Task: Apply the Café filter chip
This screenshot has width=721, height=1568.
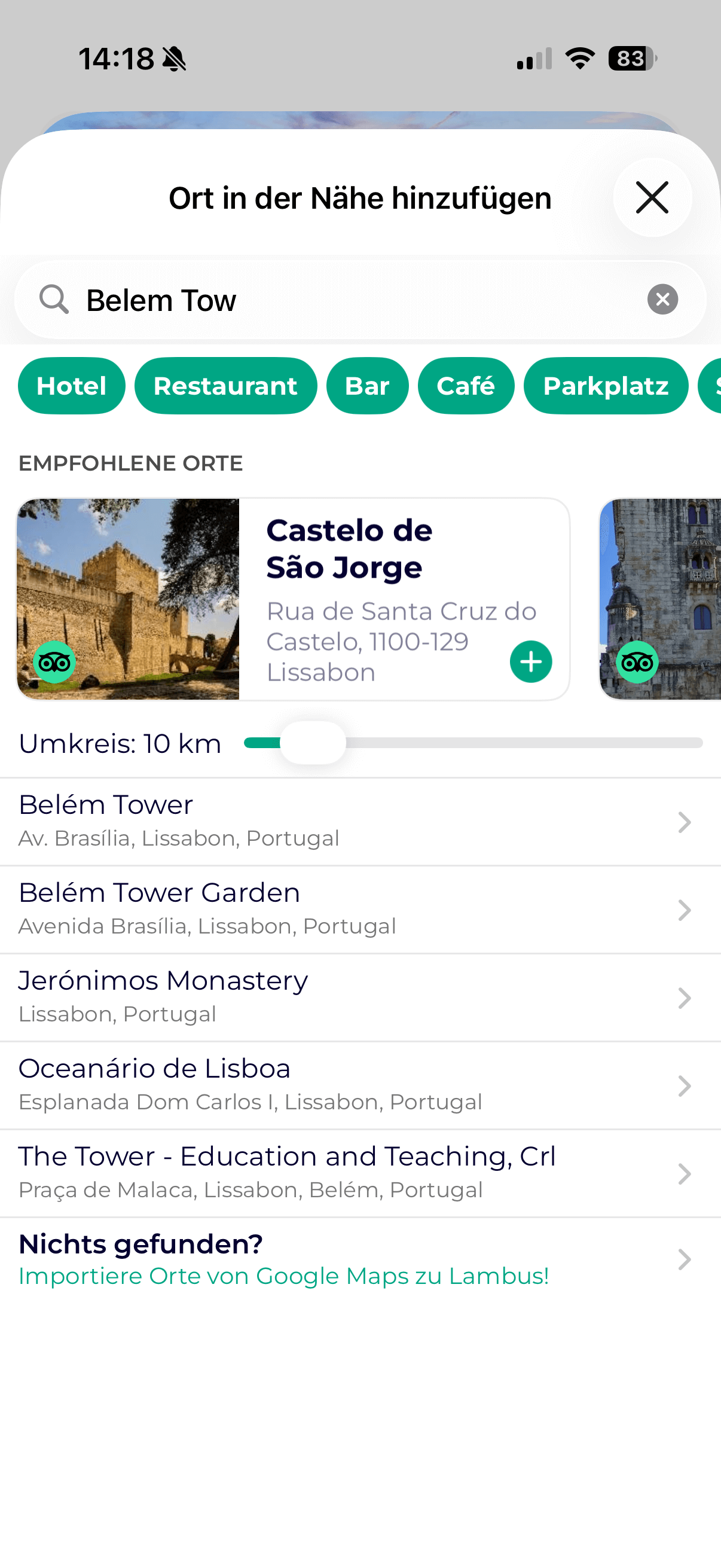Action: tap(466, 386)
